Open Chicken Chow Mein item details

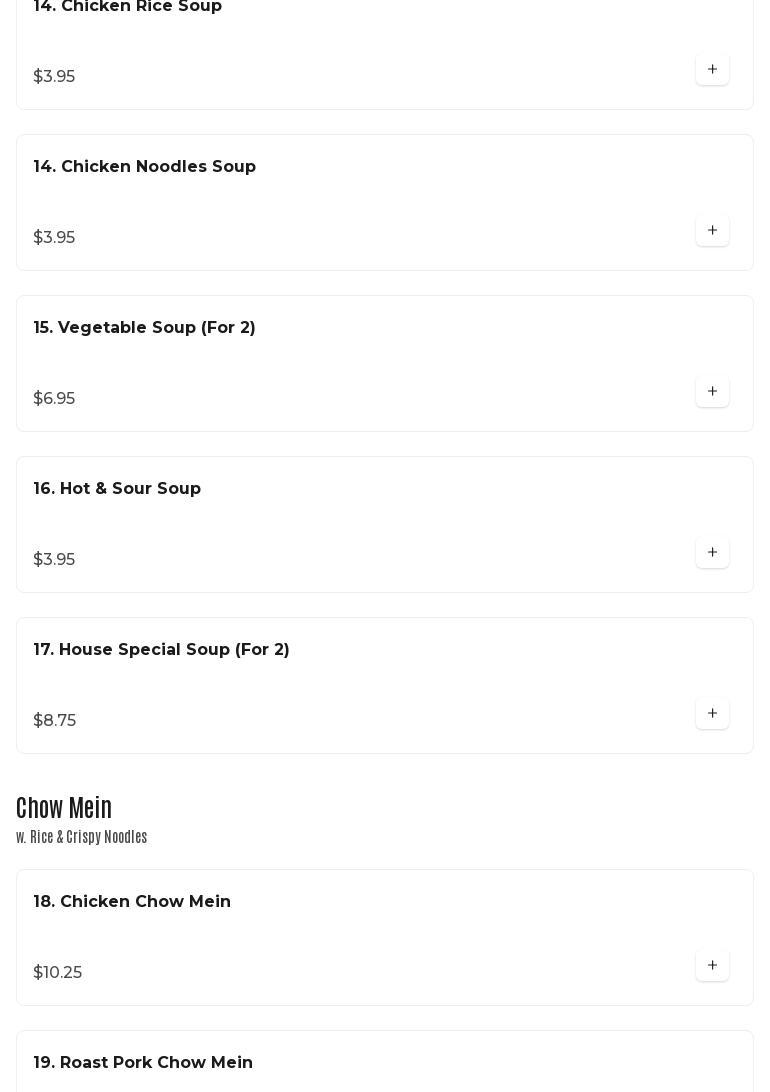[x=132, y=902]
